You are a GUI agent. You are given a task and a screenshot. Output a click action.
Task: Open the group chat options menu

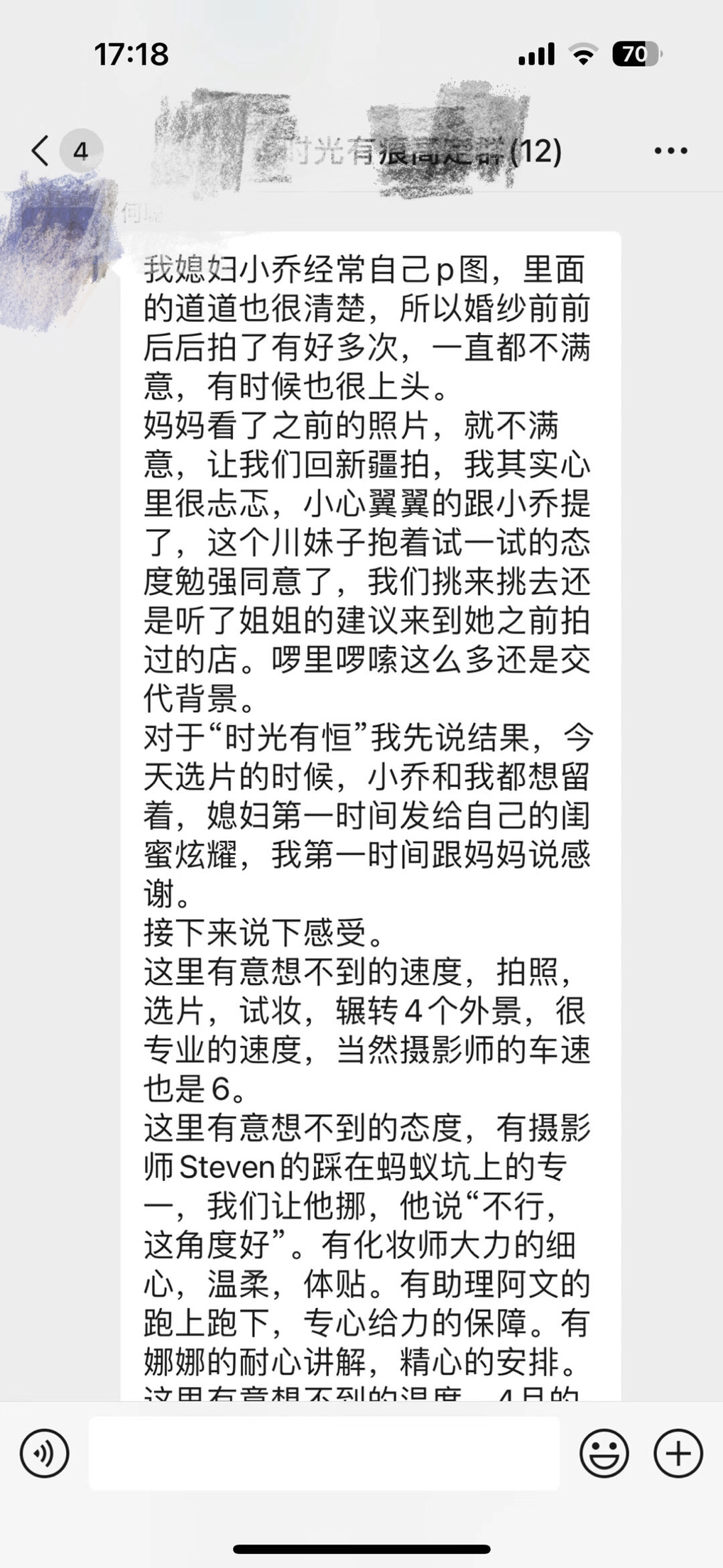[x=670, y=151]
